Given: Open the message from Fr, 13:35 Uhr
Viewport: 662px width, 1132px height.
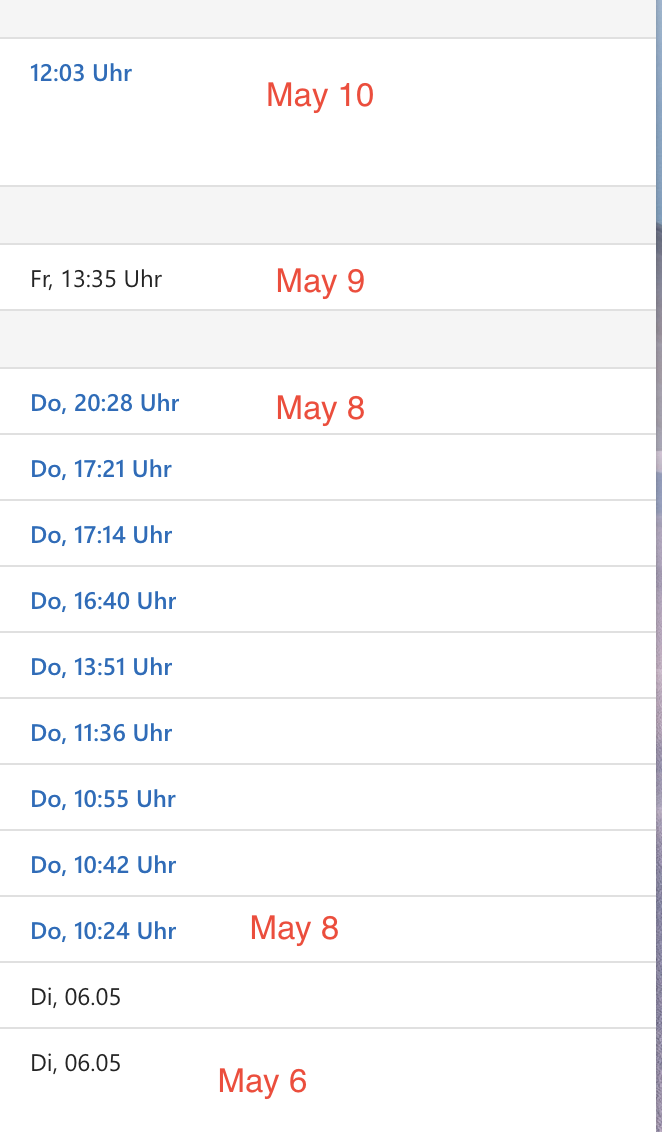Looking at the screenshot, I should (328, 277).
